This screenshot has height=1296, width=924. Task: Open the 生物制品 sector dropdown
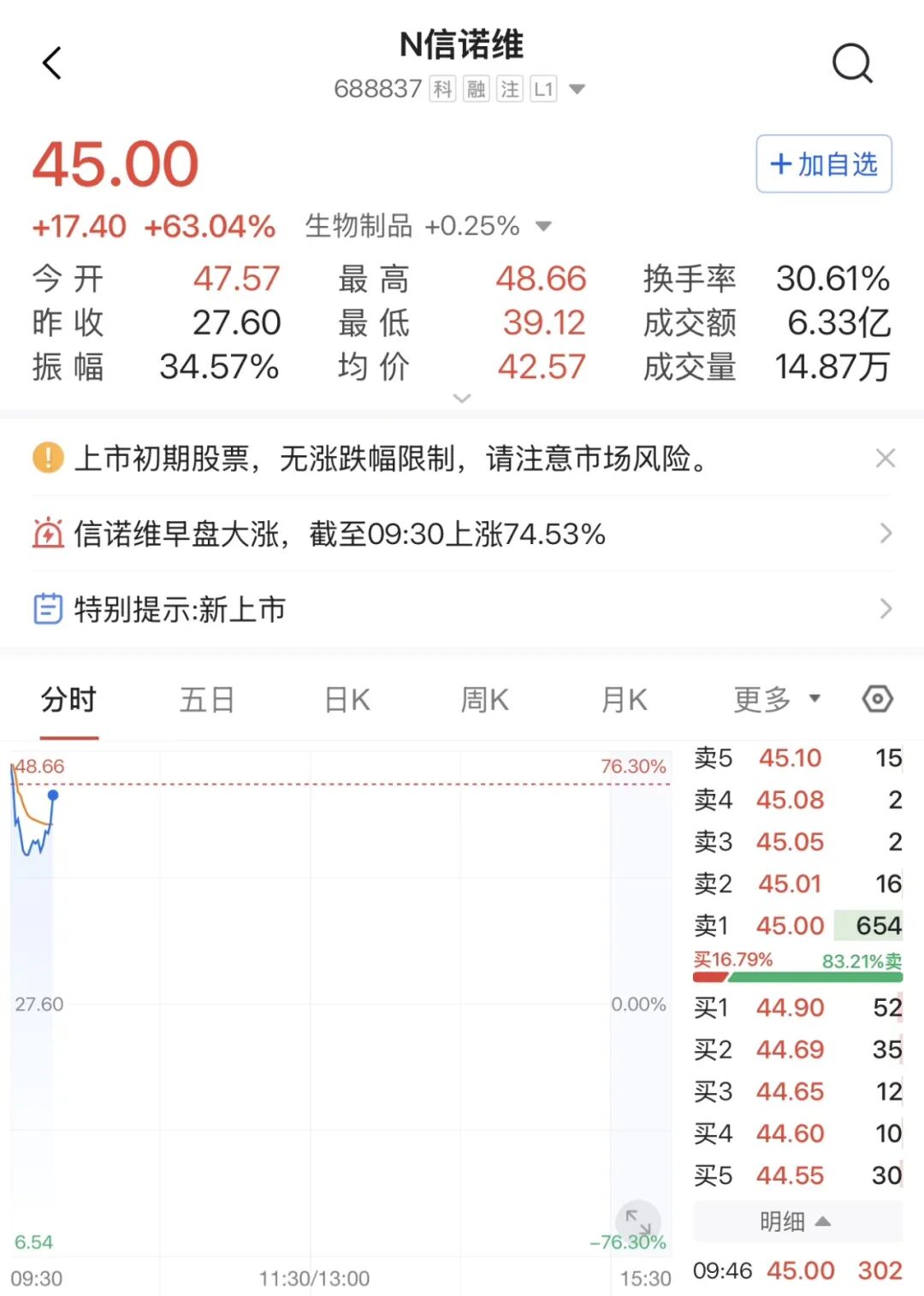point(543,227)
